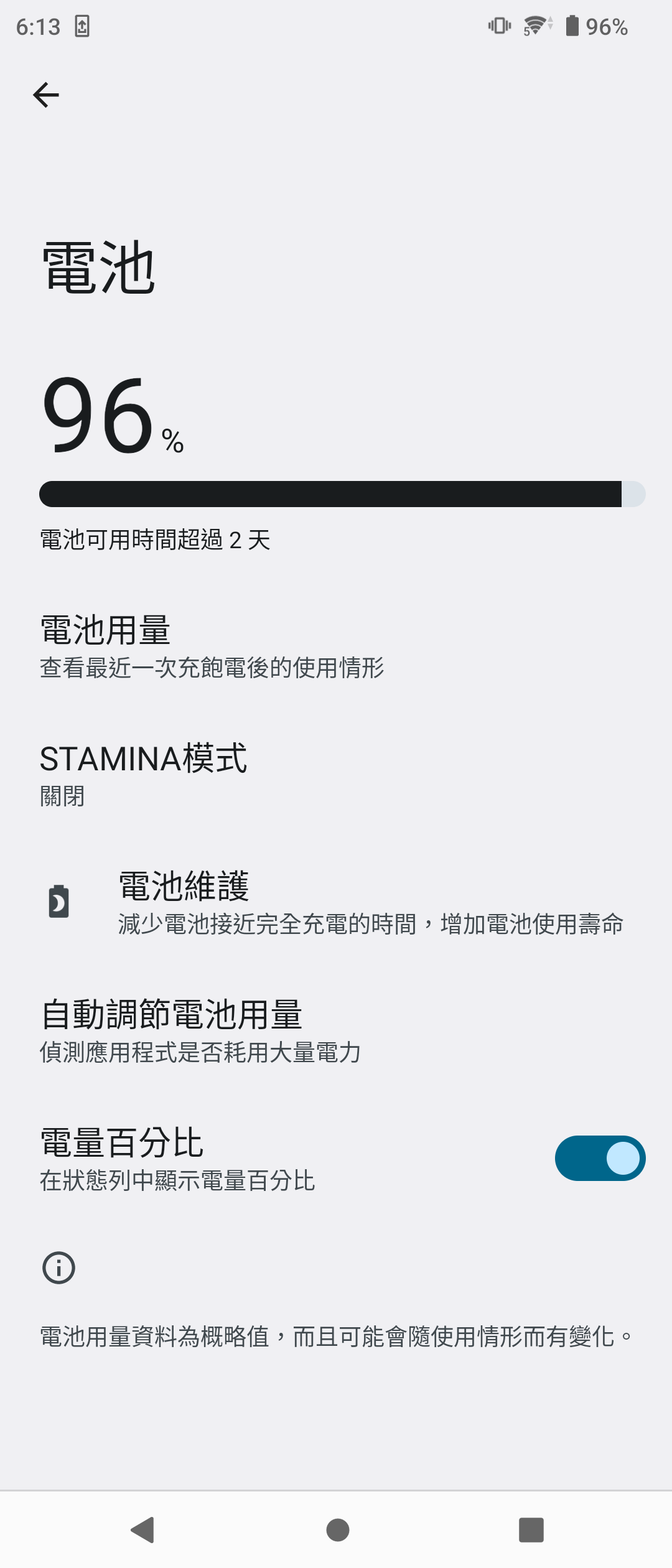Tap the back arrow to leave battery settings
Image resolution: width=672 pixels, height=1568 pixels.
(x=46, y=95)
